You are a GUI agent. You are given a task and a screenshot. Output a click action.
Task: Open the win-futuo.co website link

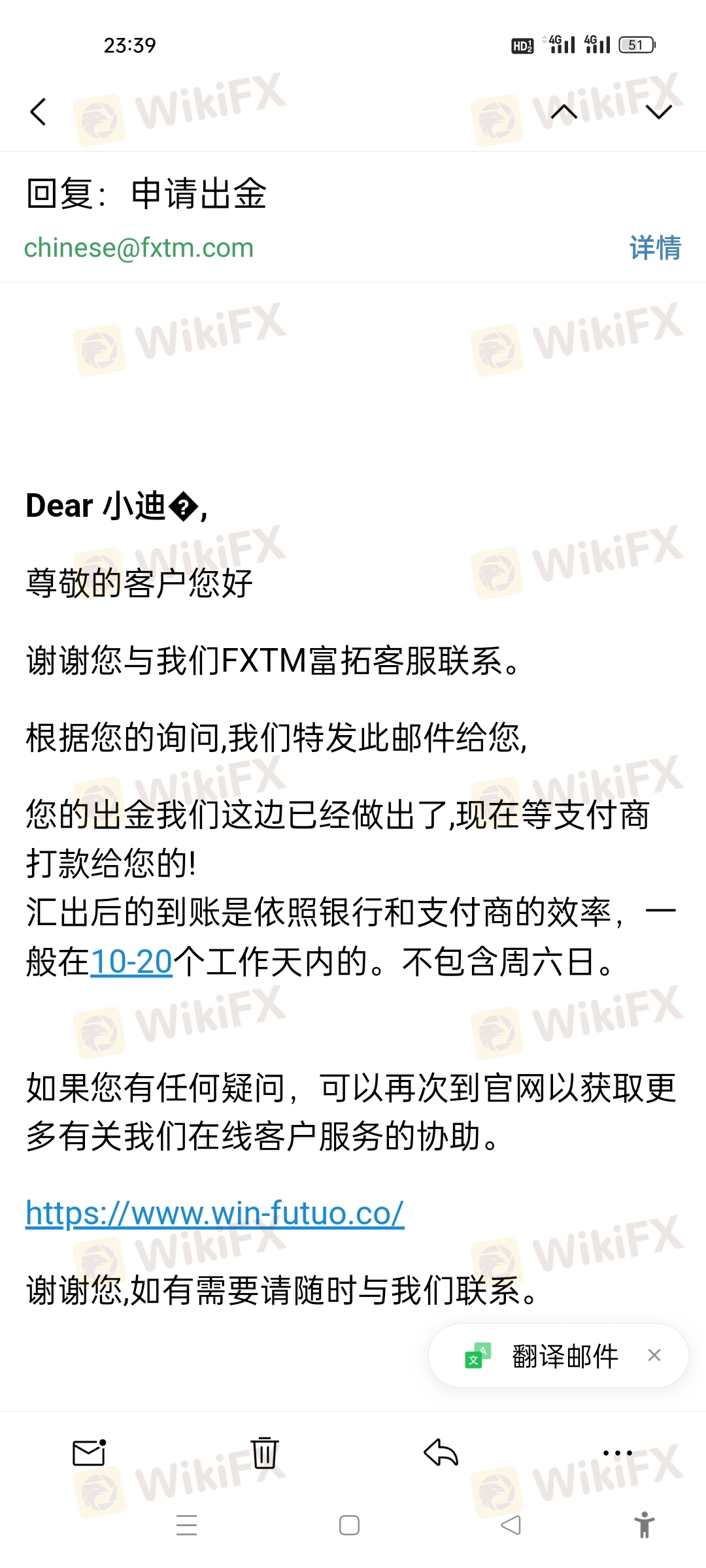215,1213
